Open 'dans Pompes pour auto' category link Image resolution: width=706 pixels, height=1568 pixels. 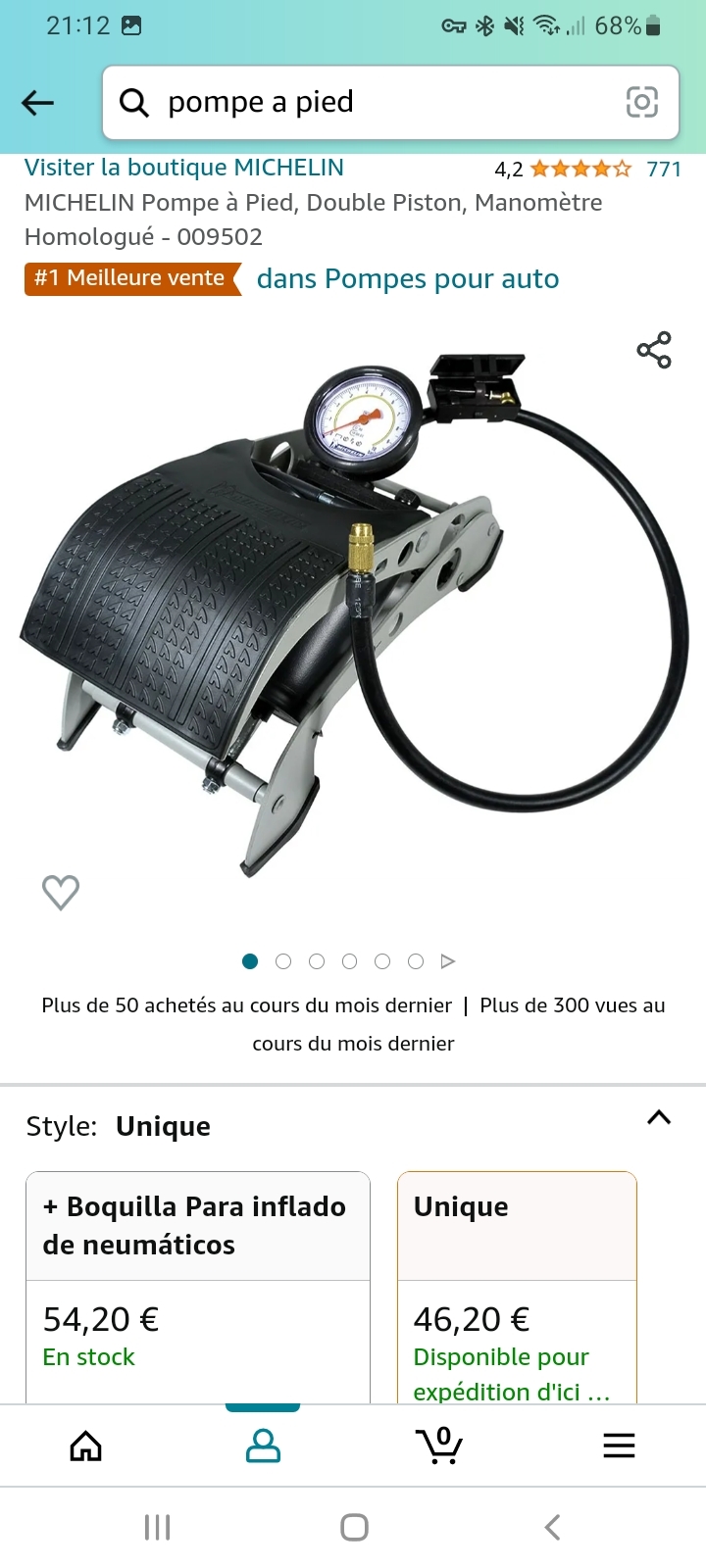[x=407, y=279]
